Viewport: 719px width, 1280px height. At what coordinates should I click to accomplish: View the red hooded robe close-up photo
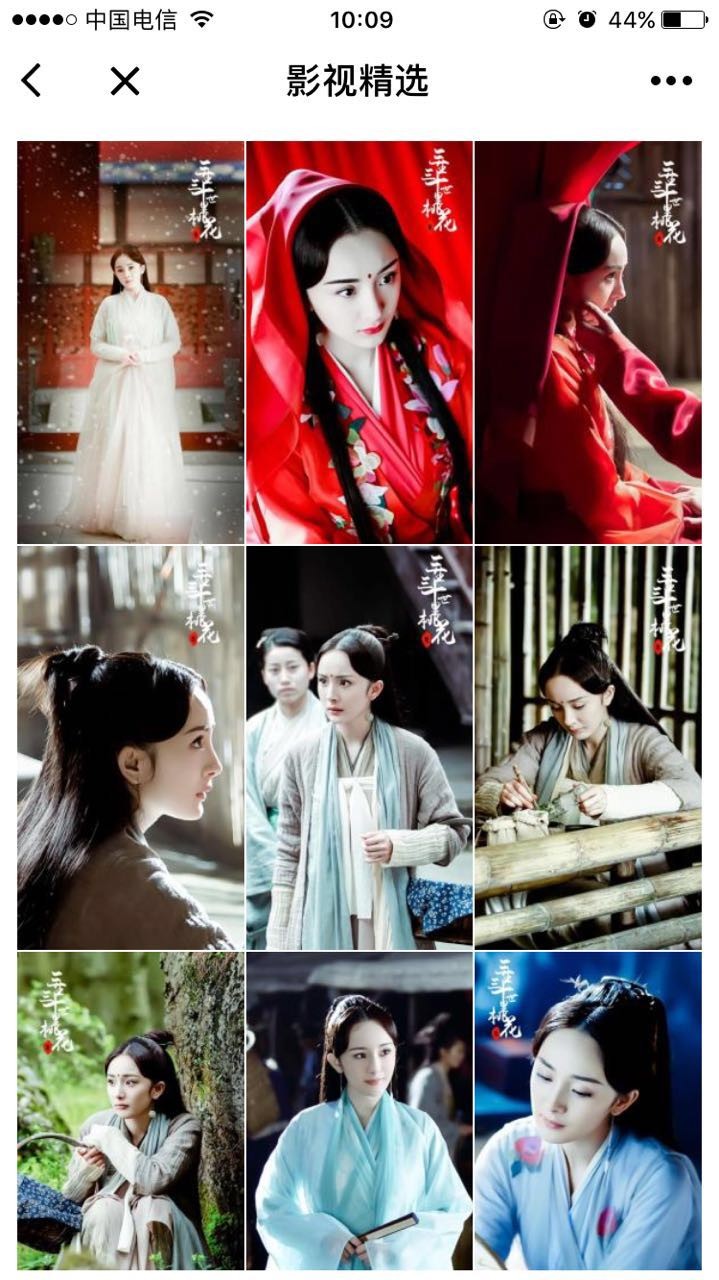[x=359, y=342]
